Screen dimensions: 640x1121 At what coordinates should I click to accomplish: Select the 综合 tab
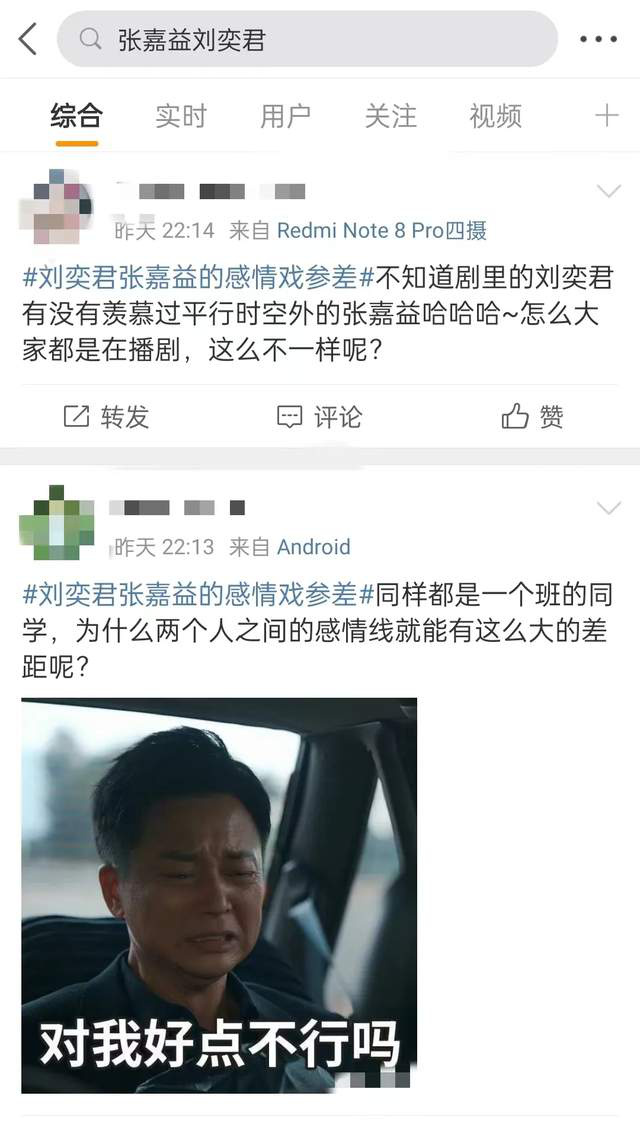pos(76,116)
